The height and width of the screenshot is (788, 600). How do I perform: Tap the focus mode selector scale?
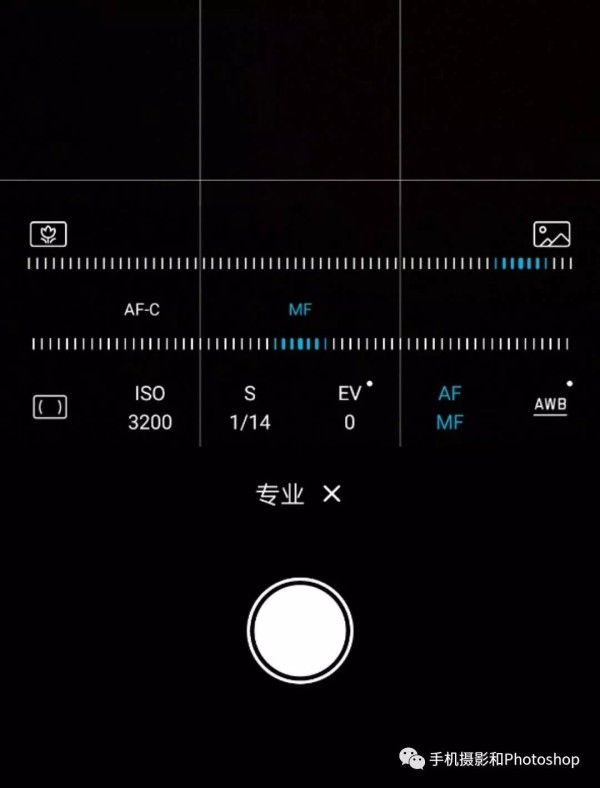300,344
